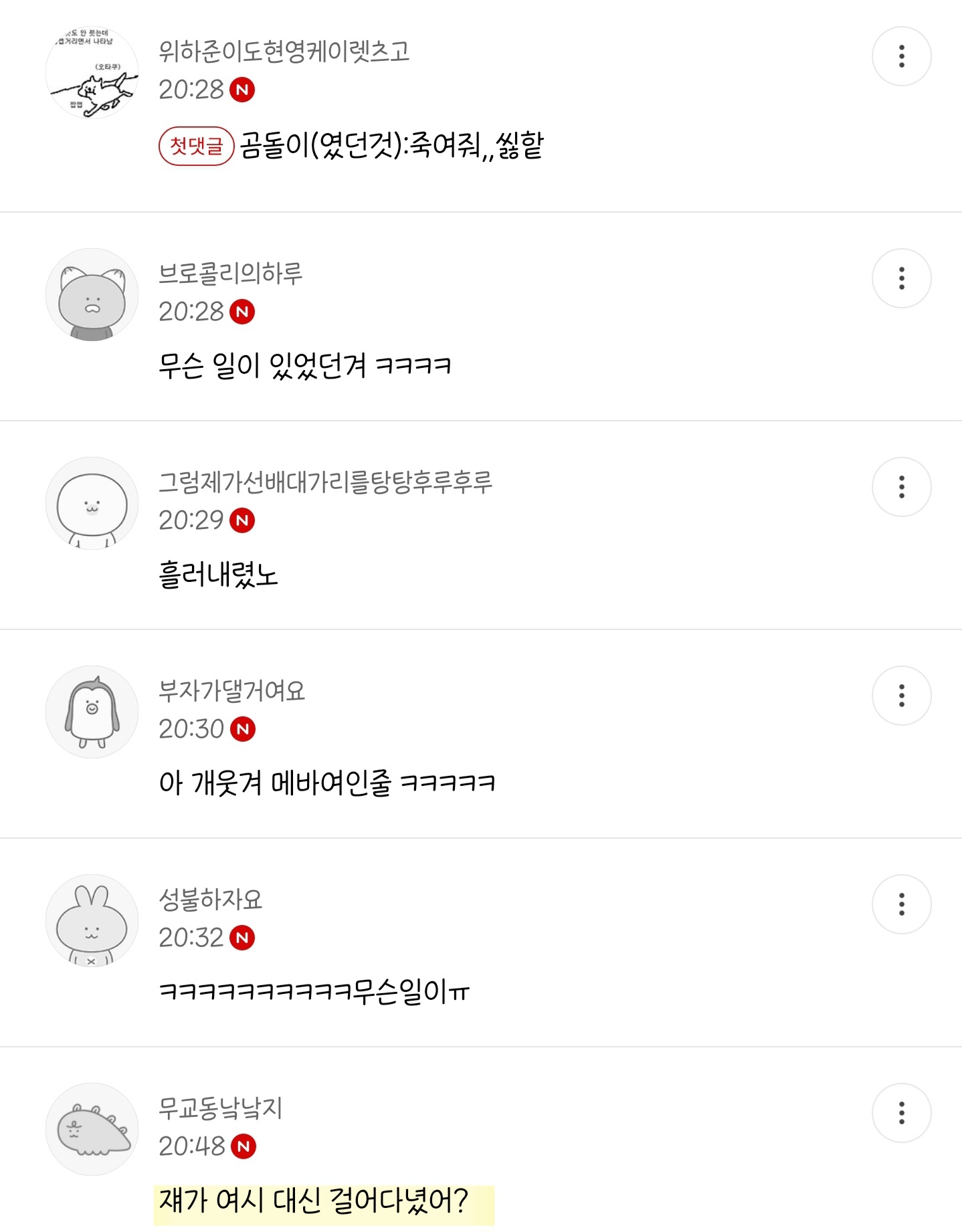The width and height of the screenshot is (962, 1232).
Task: Tap the nickname 그럼제가선배대가리를탕탕후루후루
Action: pyautogui.click(x=325, y=482)
